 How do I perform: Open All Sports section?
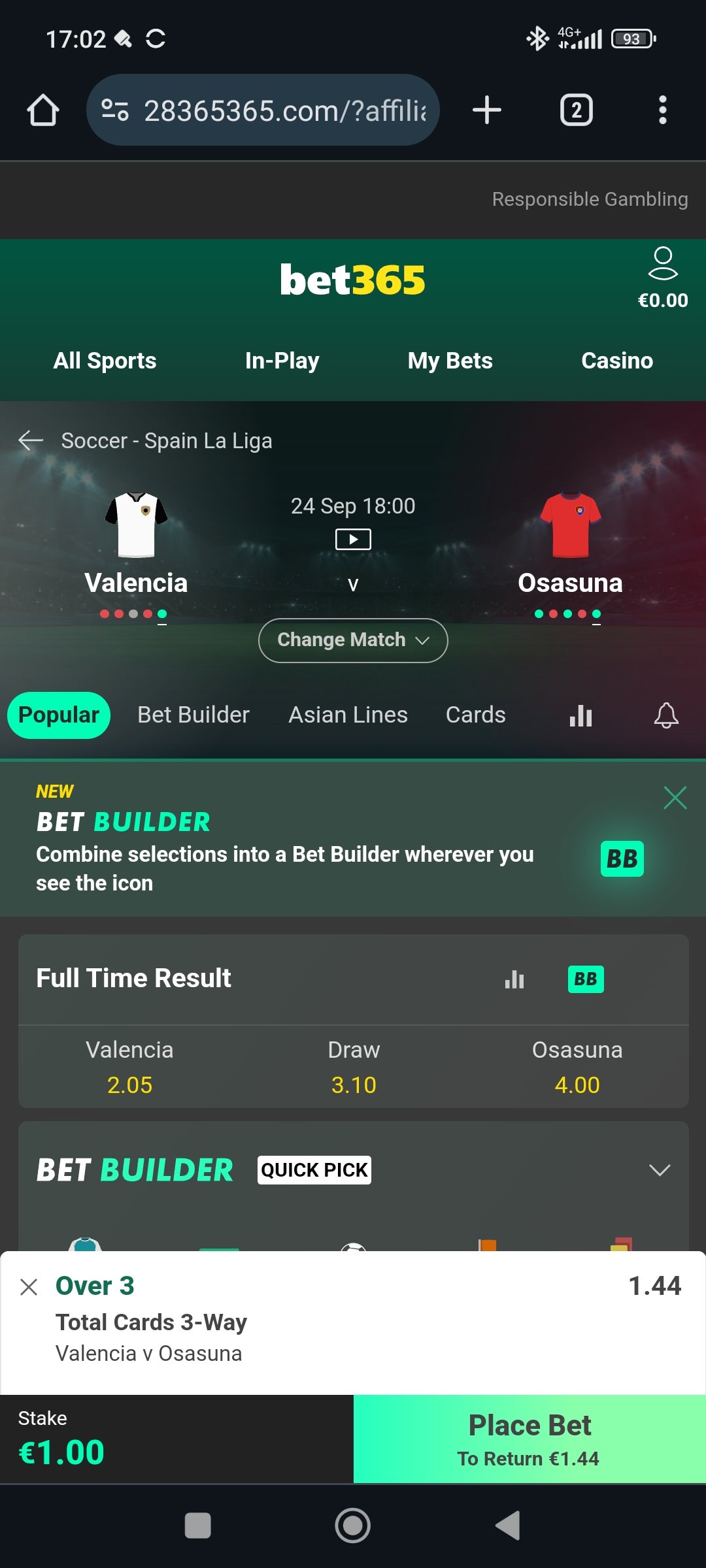105,361
